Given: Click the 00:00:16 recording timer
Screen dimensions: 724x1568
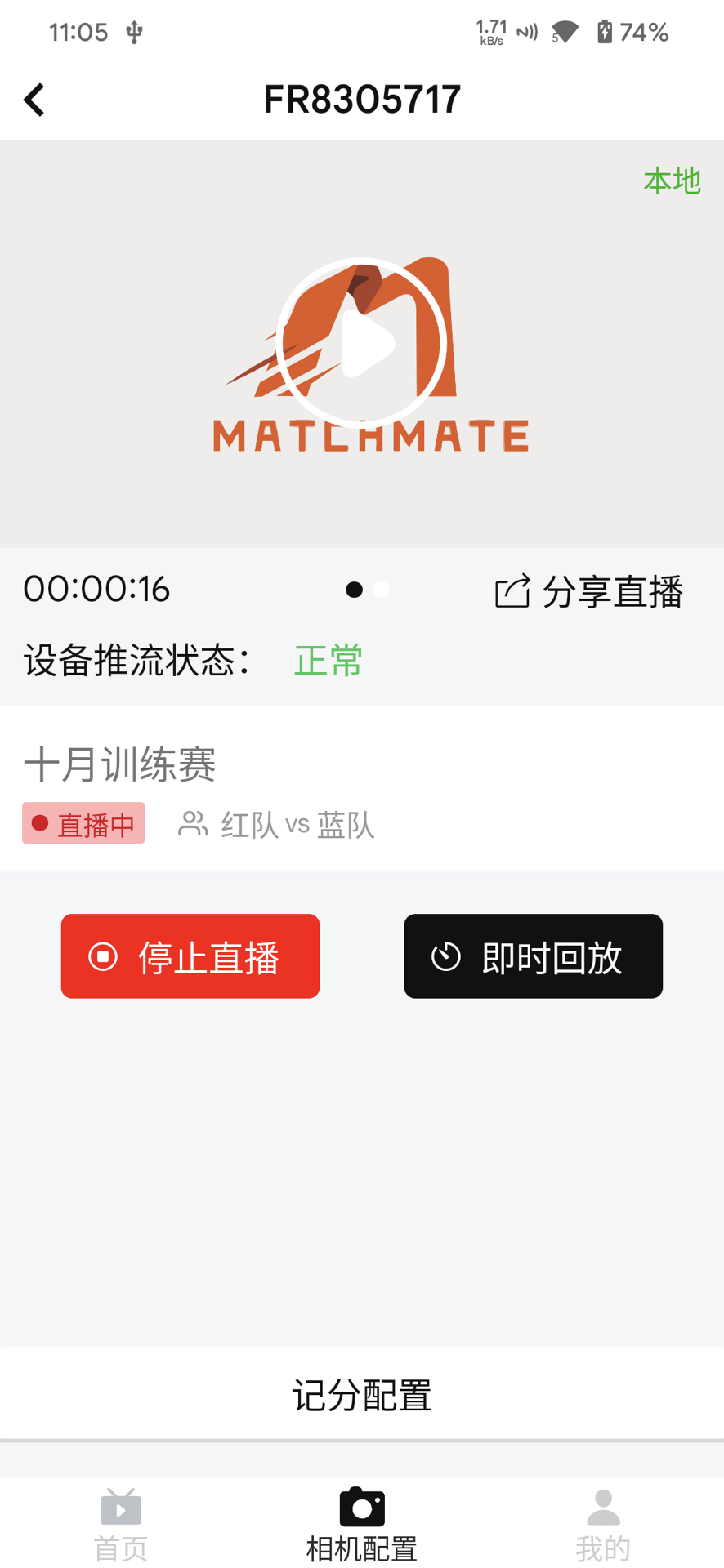Looking at the screenshot, I should click(96, 589).
